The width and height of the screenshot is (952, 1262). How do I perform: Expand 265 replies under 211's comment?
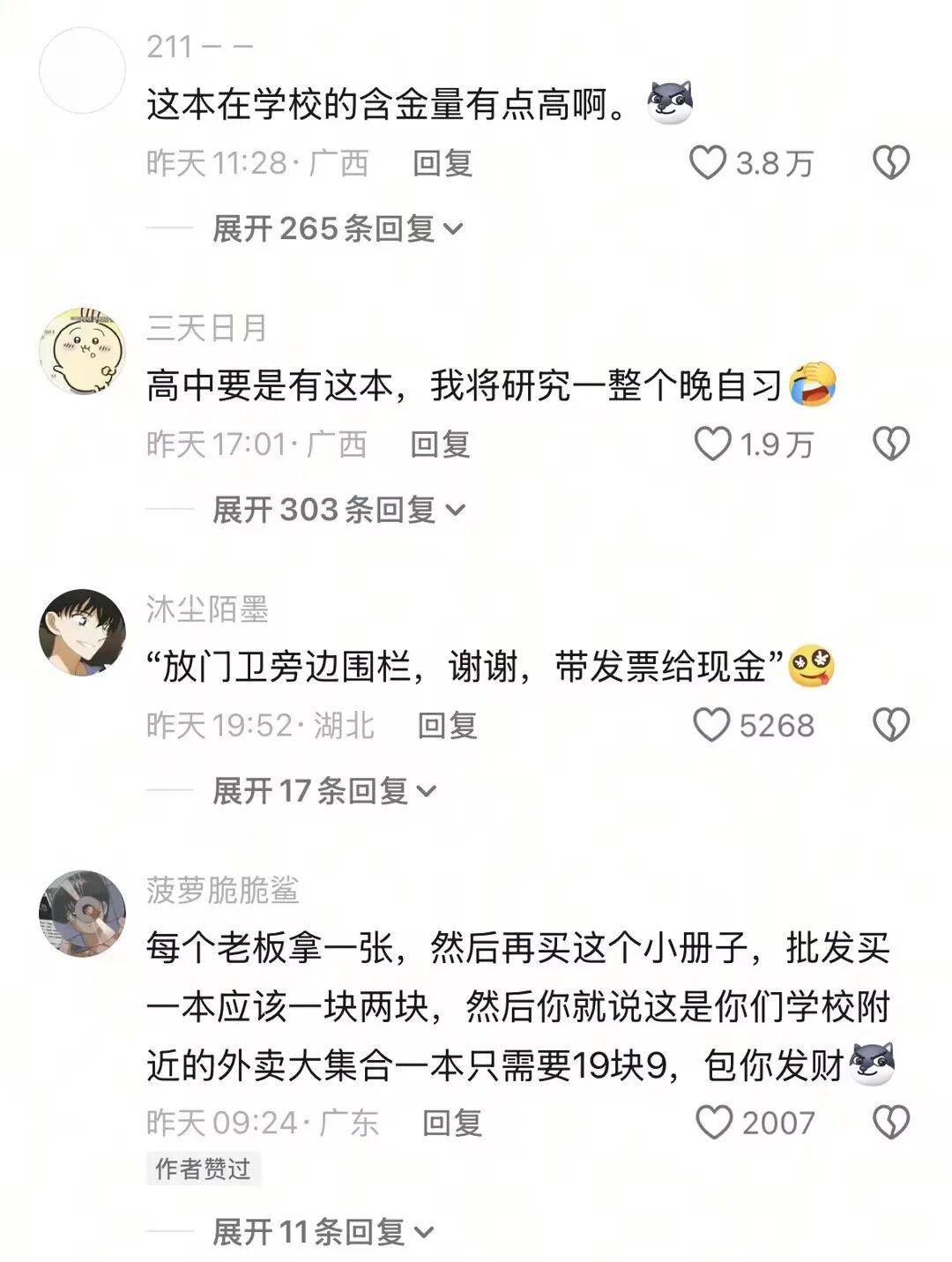tap(338, 229)
